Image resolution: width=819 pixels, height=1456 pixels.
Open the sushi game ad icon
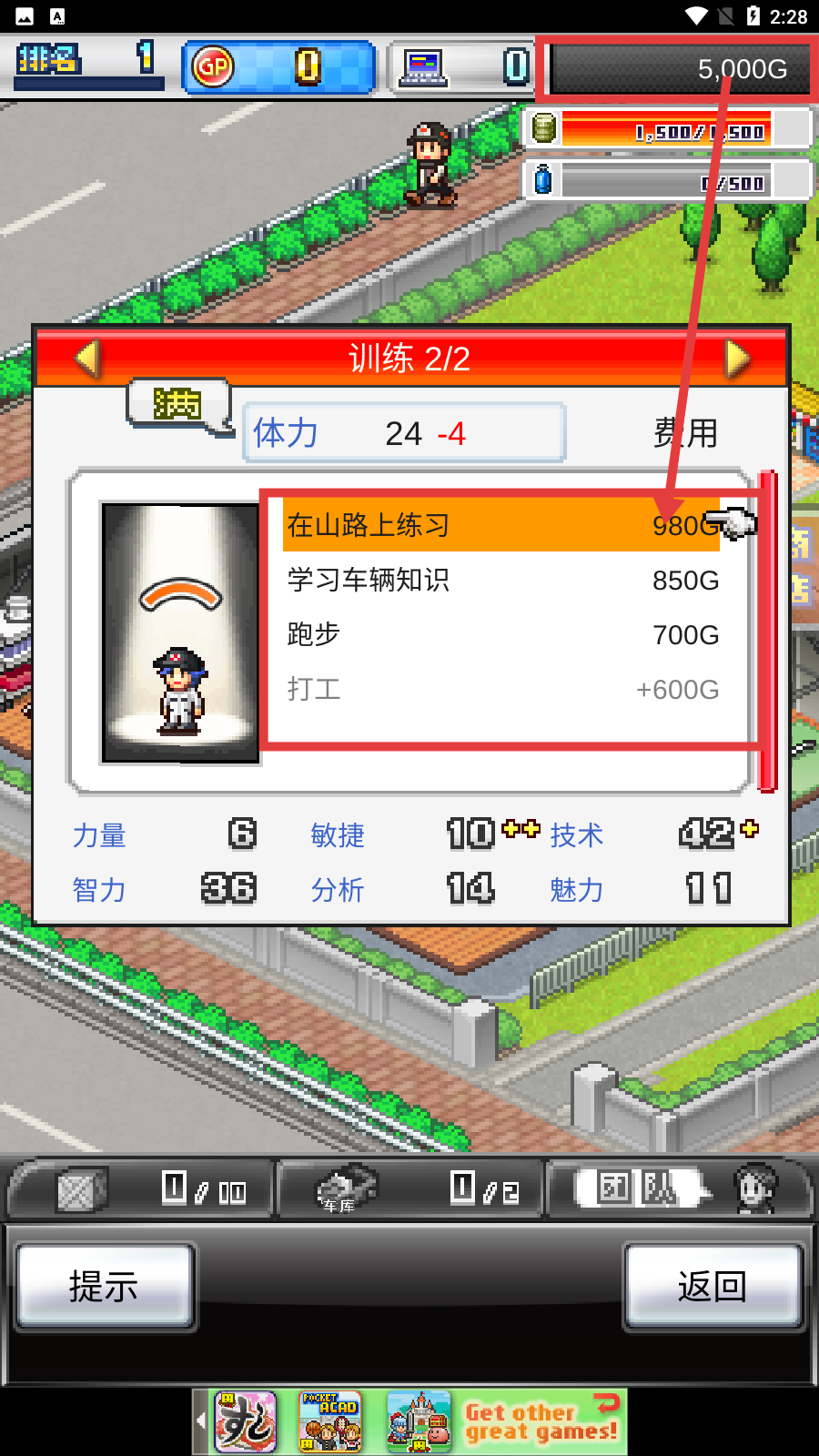tap(246, 1421)
